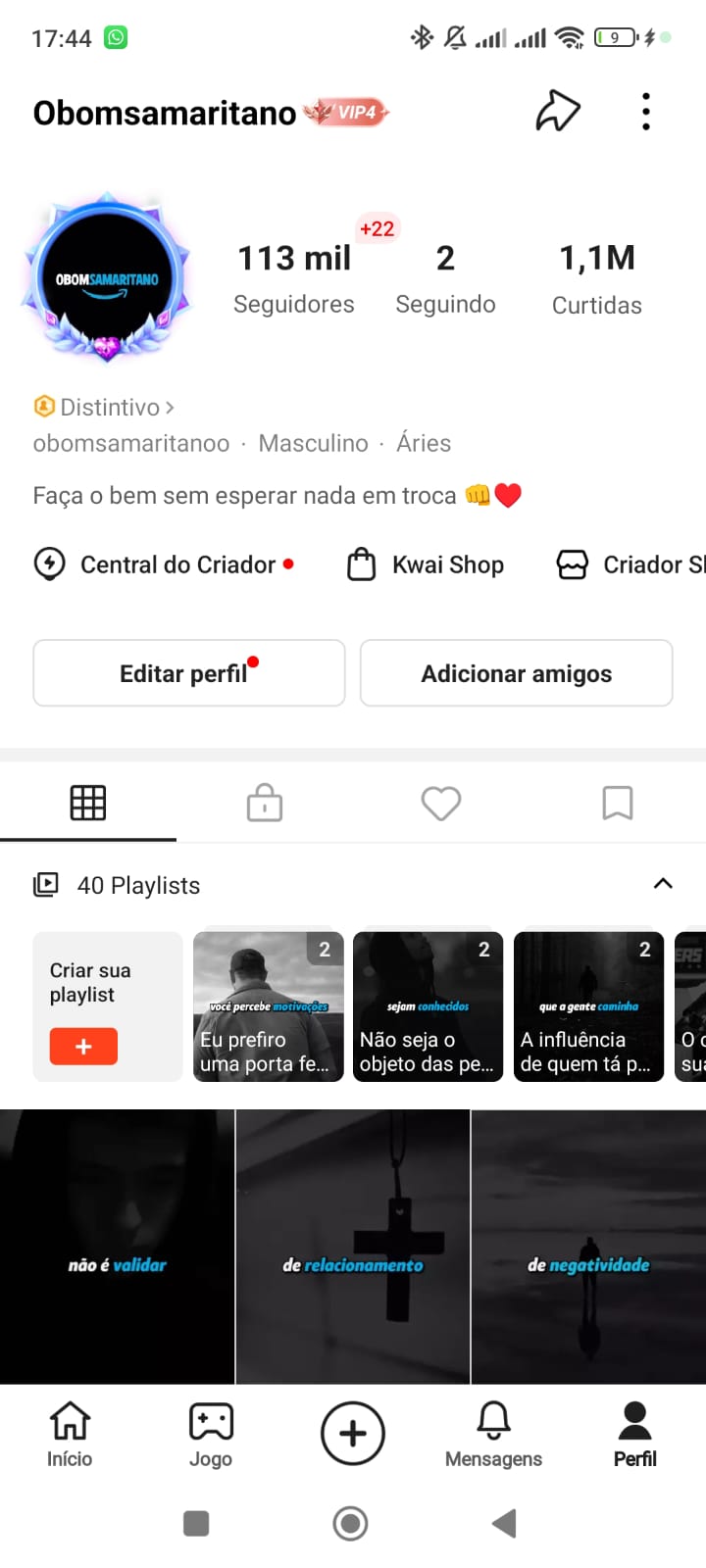Tap the system back button
The image size is (706, 1568).
504,1524
